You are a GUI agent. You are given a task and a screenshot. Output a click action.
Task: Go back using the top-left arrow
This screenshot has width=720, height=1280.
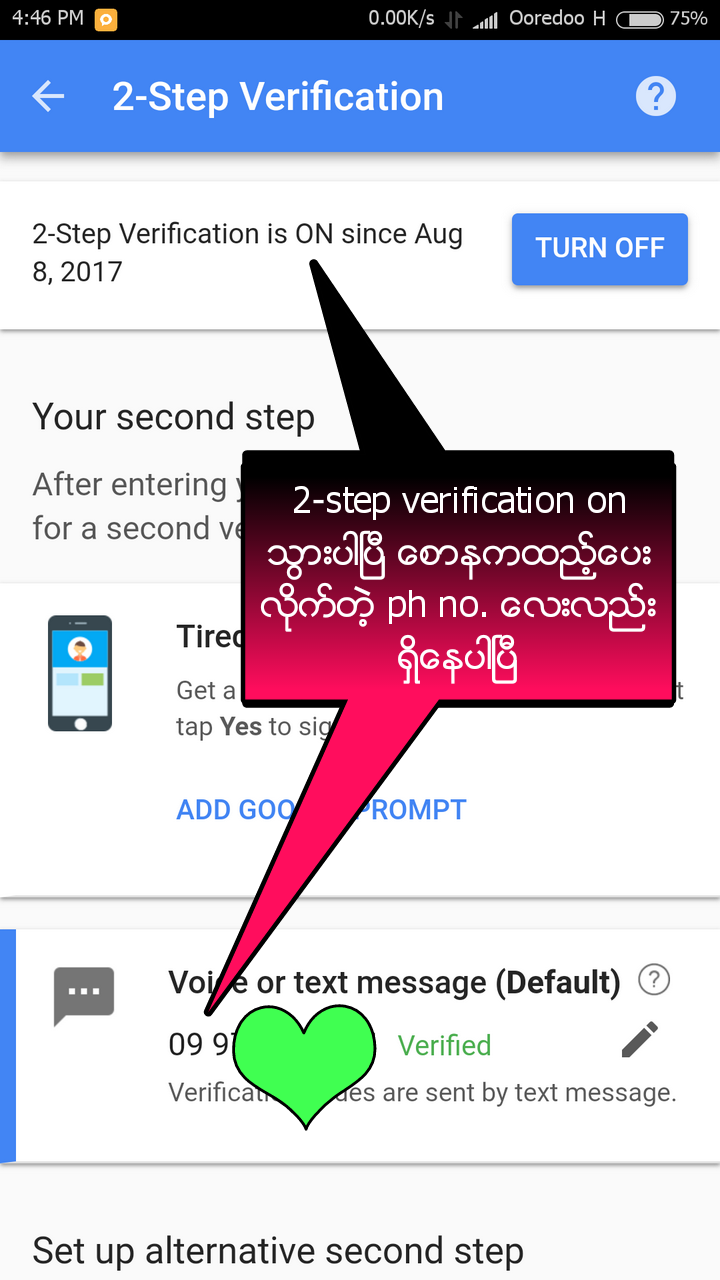[48, 97]
